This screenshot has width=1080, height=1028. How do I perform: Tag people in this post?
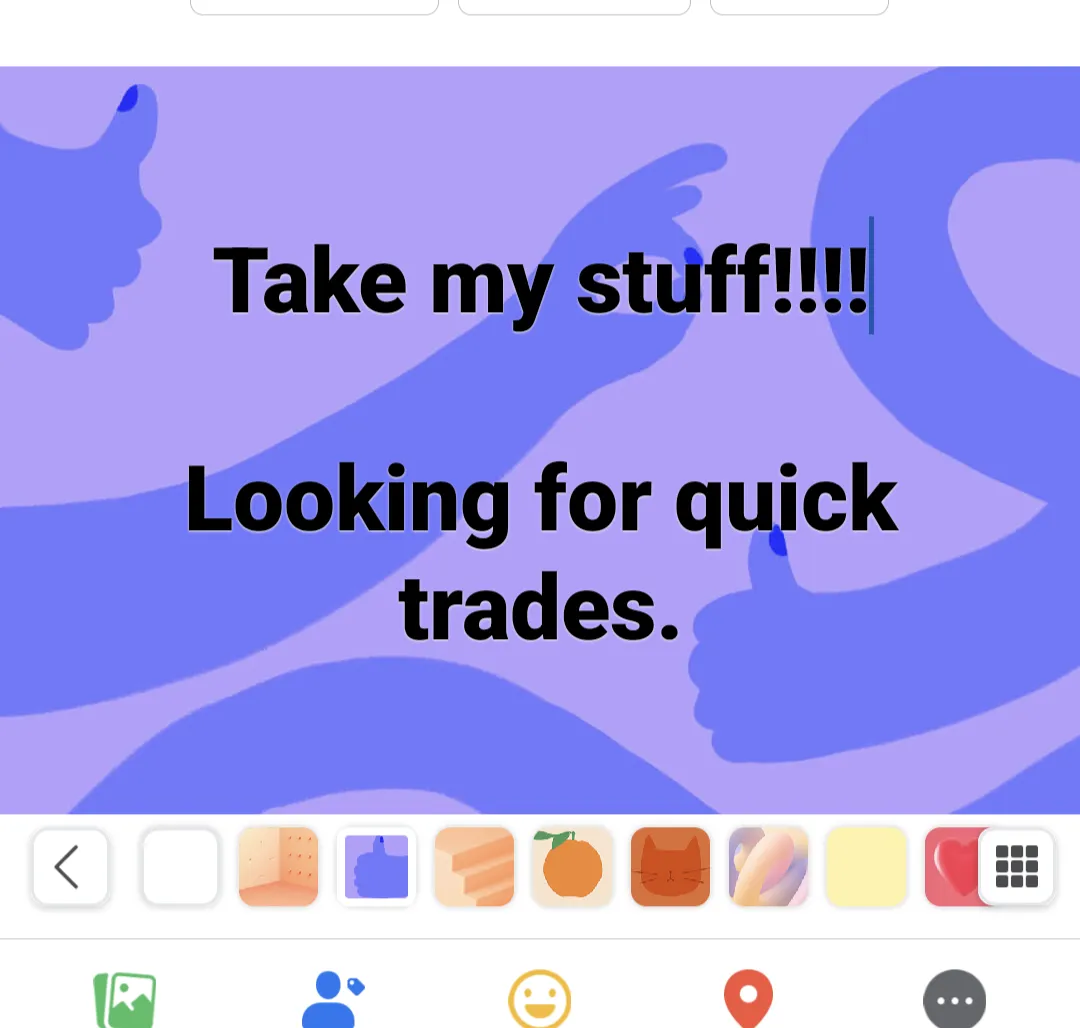tap(332, 1000)
